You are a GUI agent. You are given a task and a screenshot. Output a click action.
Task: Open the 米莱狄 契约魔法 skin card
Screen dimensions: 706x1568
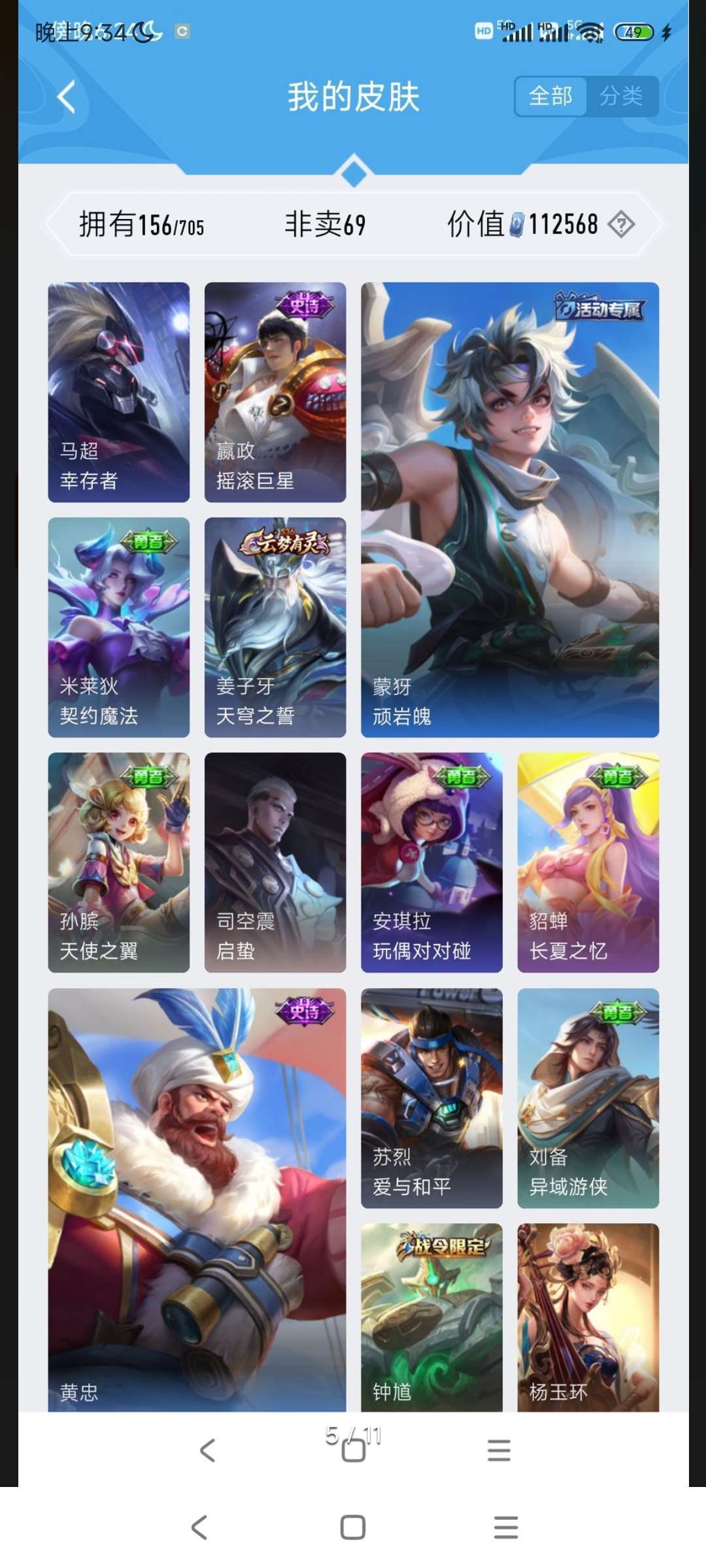click(x=119, y=627)
